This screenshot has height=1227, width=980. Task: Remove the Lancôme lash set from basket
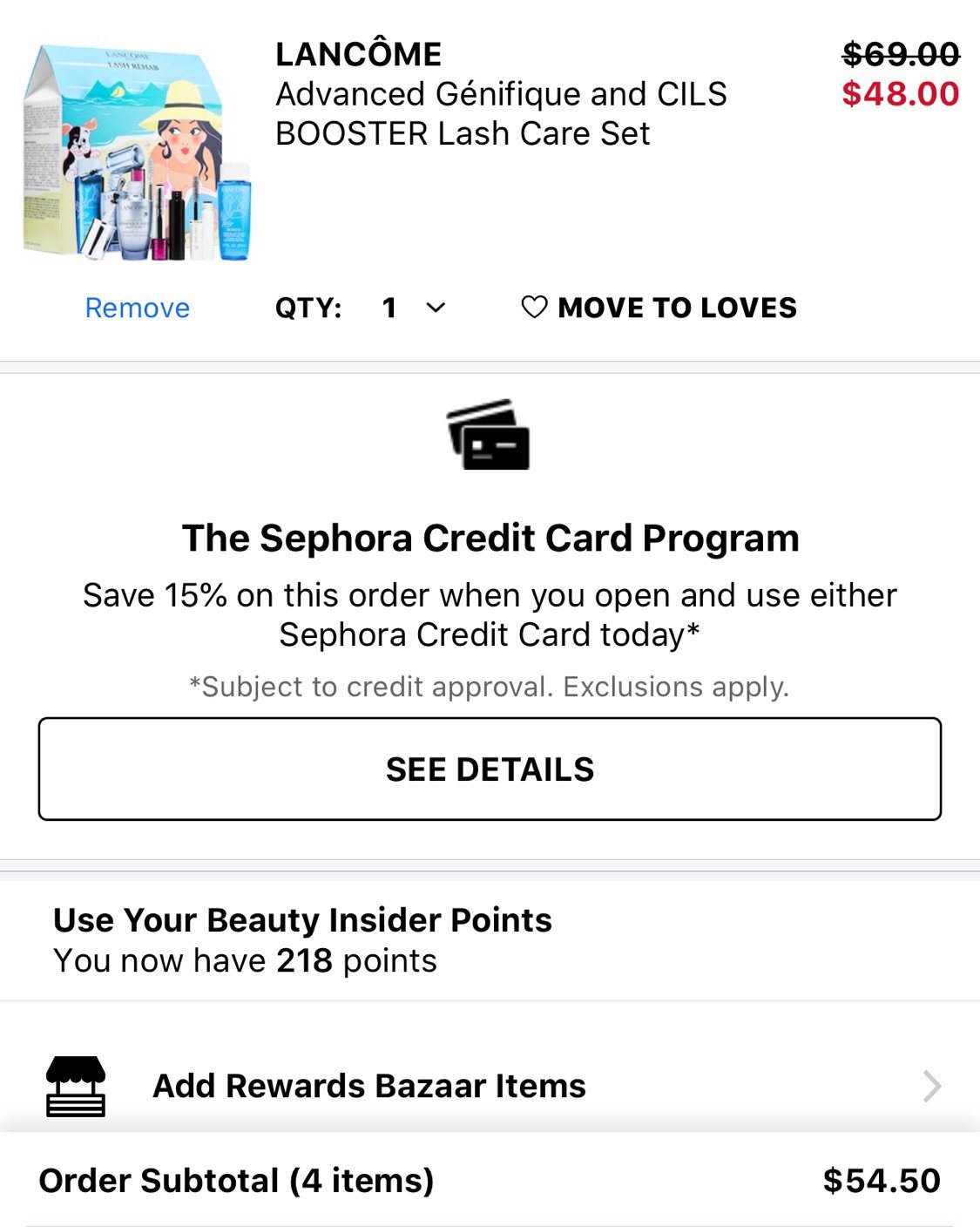(x=137, y=308)
